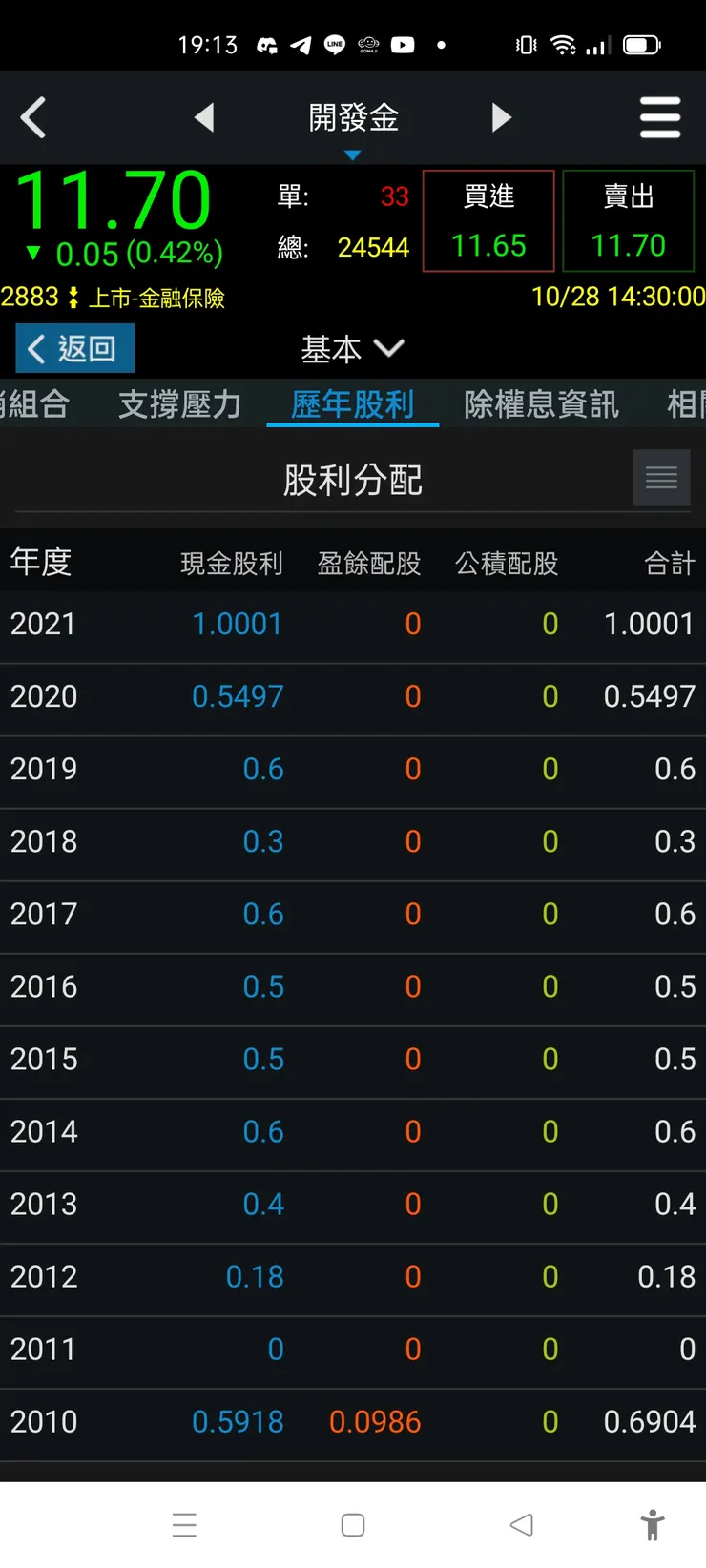The image size is (706, 1568).
Task: Switch to the 除權息資訊 tab
Action: (x=540, y=404)
